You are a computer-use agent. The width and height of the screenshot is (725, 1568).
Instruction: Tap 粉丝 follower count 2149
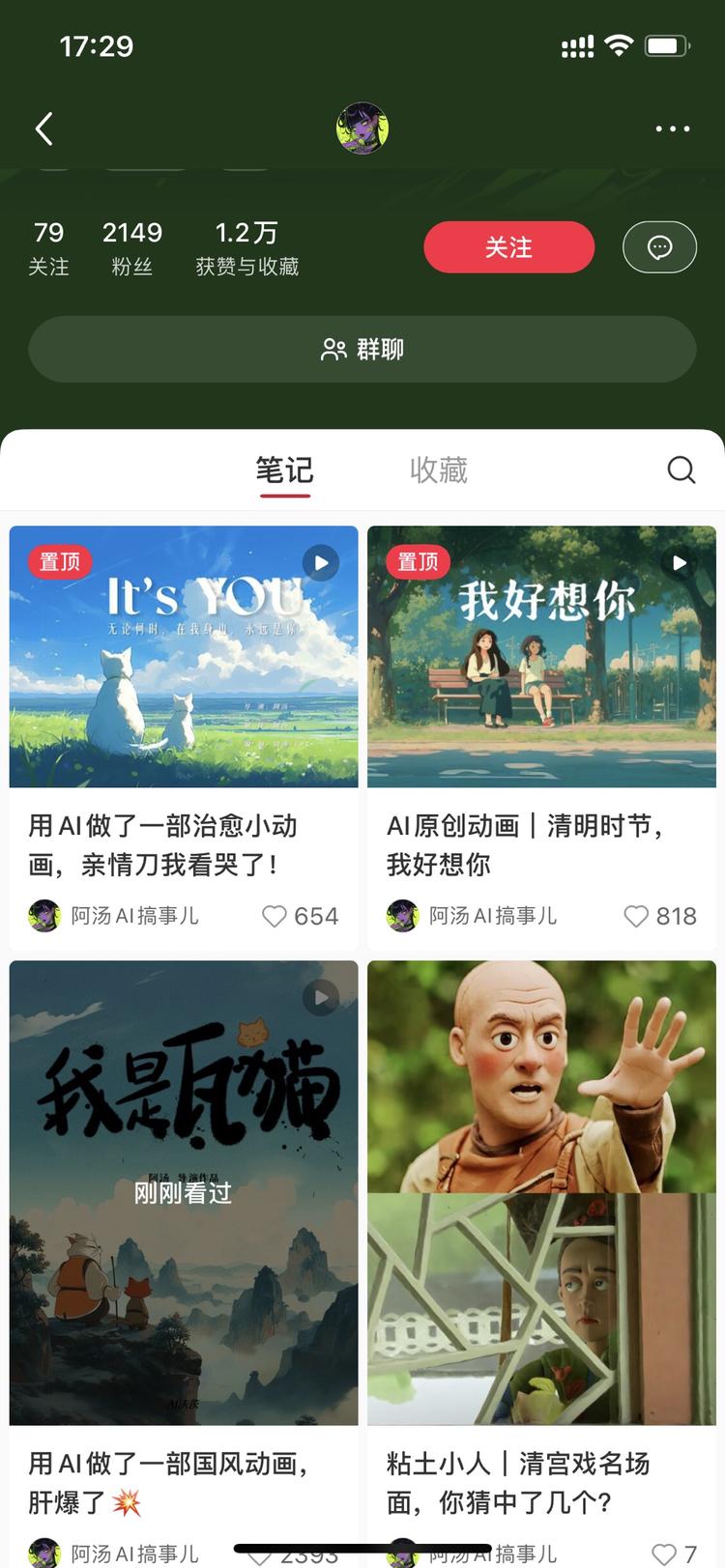tap(132, 245)
